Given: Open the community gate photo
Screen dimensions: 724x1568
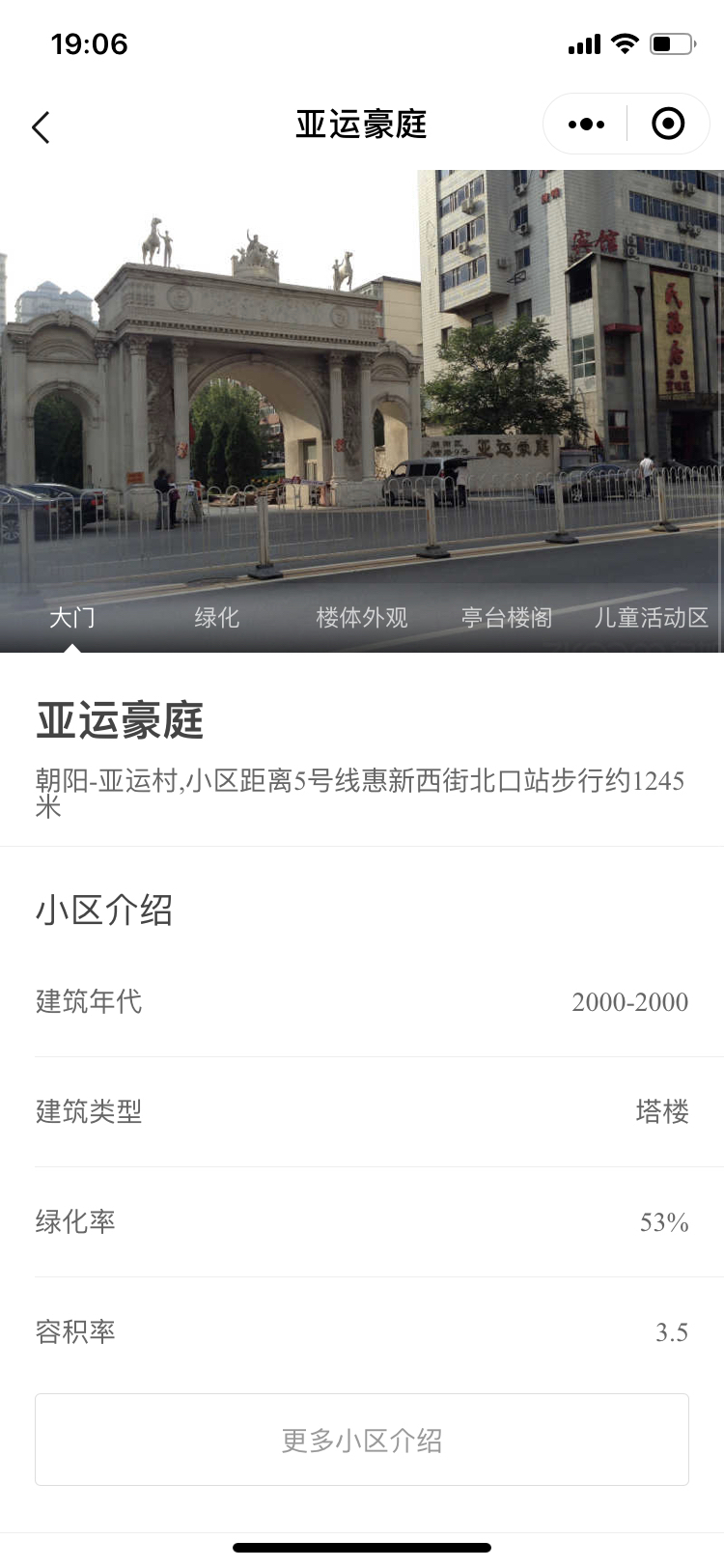Looking at the screenshot, I should tap(362, 386).
